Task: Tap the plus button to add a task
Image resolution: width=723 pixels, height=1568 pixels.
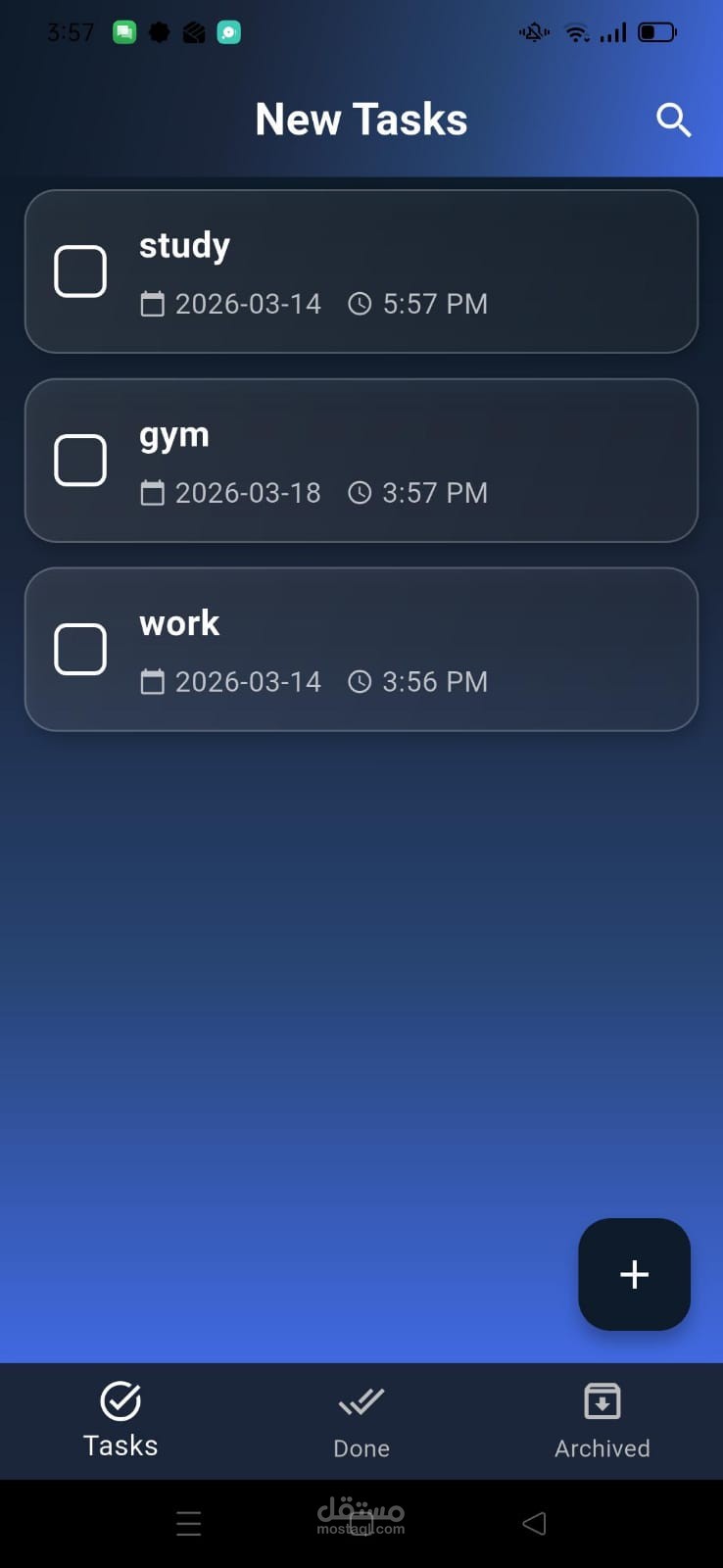Action: pos(634,1274)
